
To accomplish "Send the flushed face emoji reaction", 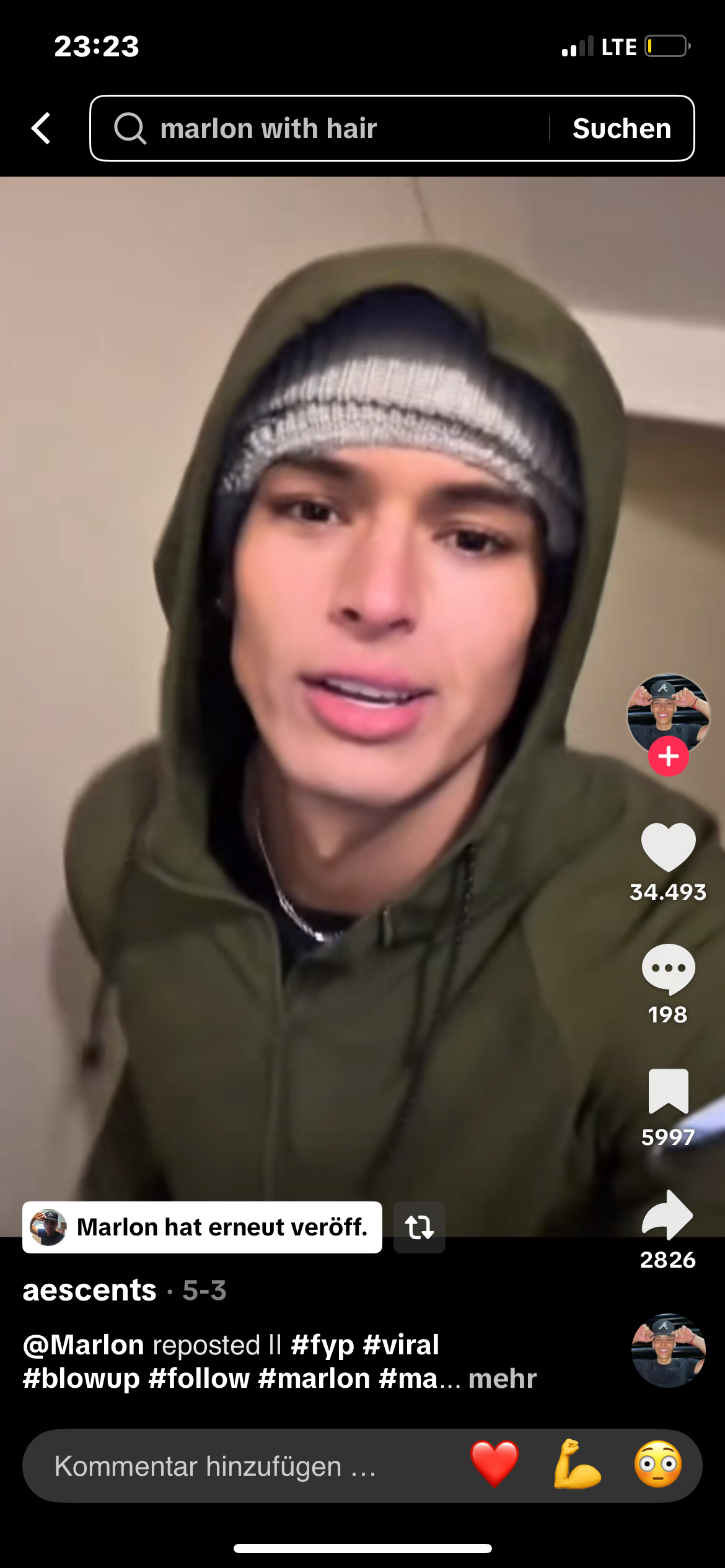I will point(658,1465).
